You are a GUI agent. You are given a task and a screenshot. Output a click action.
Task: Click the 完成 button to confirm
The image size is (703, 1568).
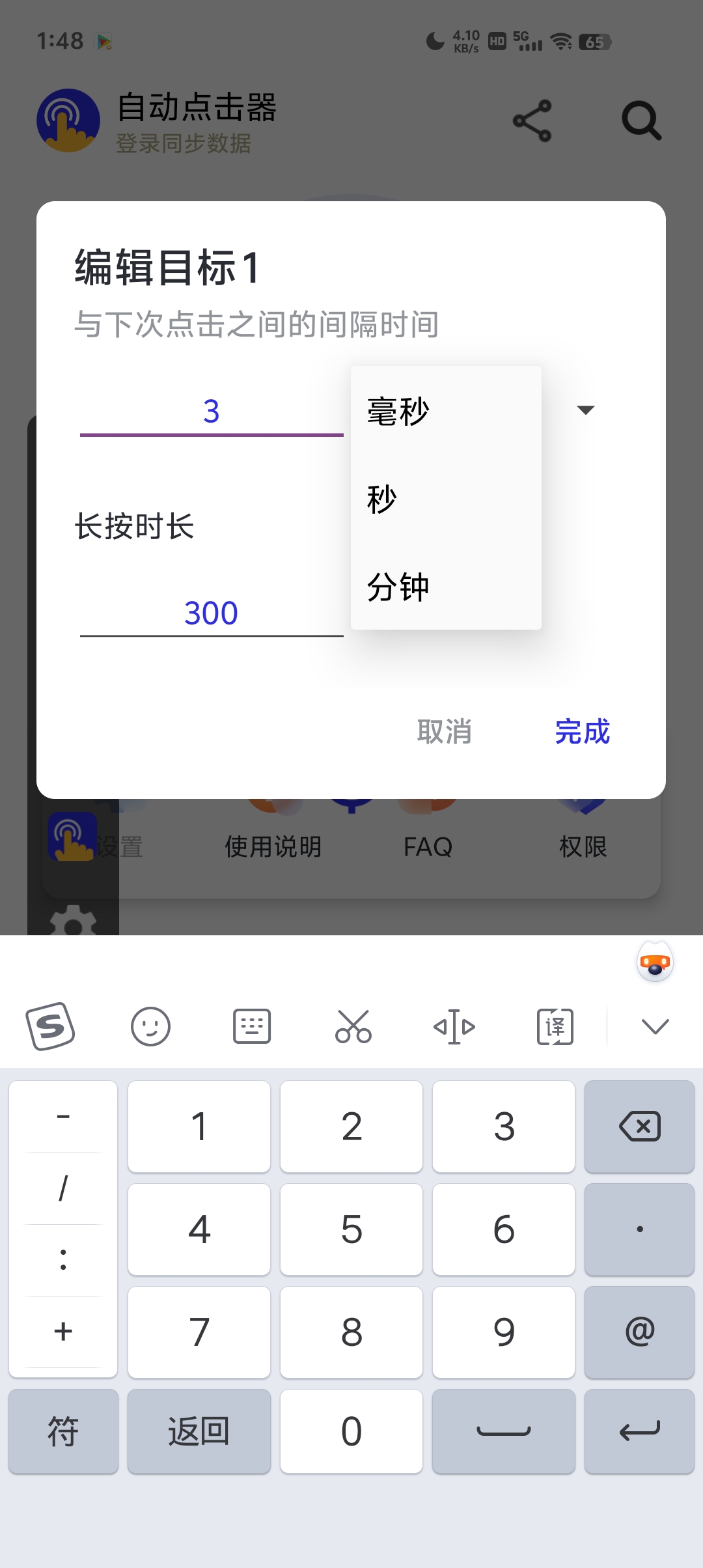click(x=583, y=732)
